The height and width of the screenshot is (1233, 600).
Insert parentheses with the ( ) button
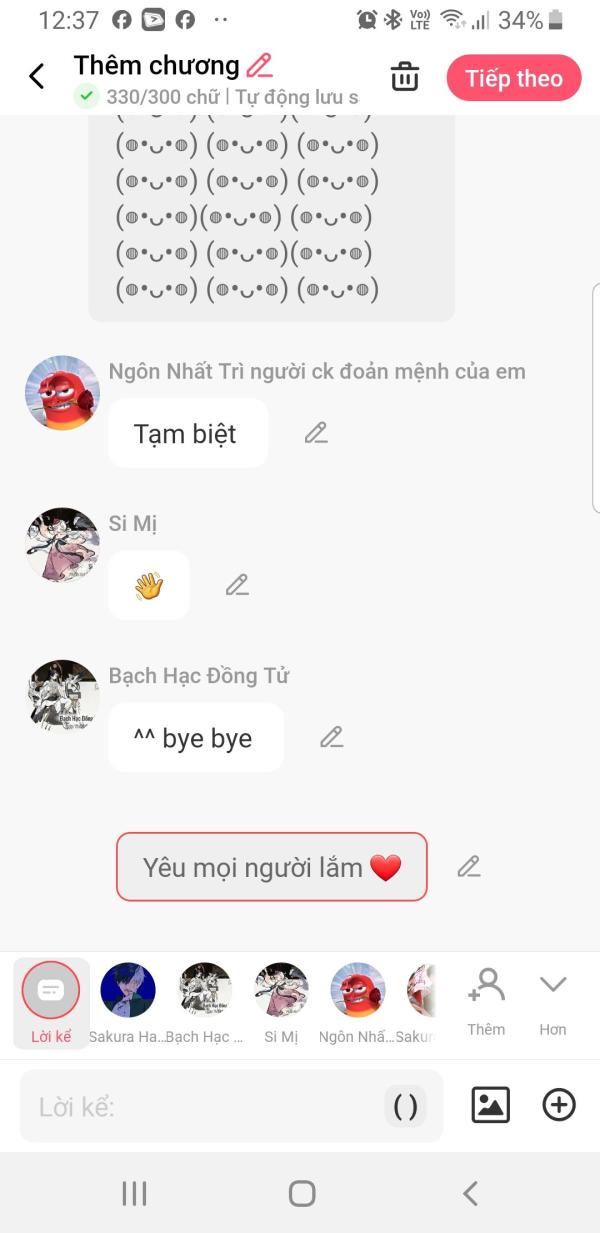(405, 1106)
